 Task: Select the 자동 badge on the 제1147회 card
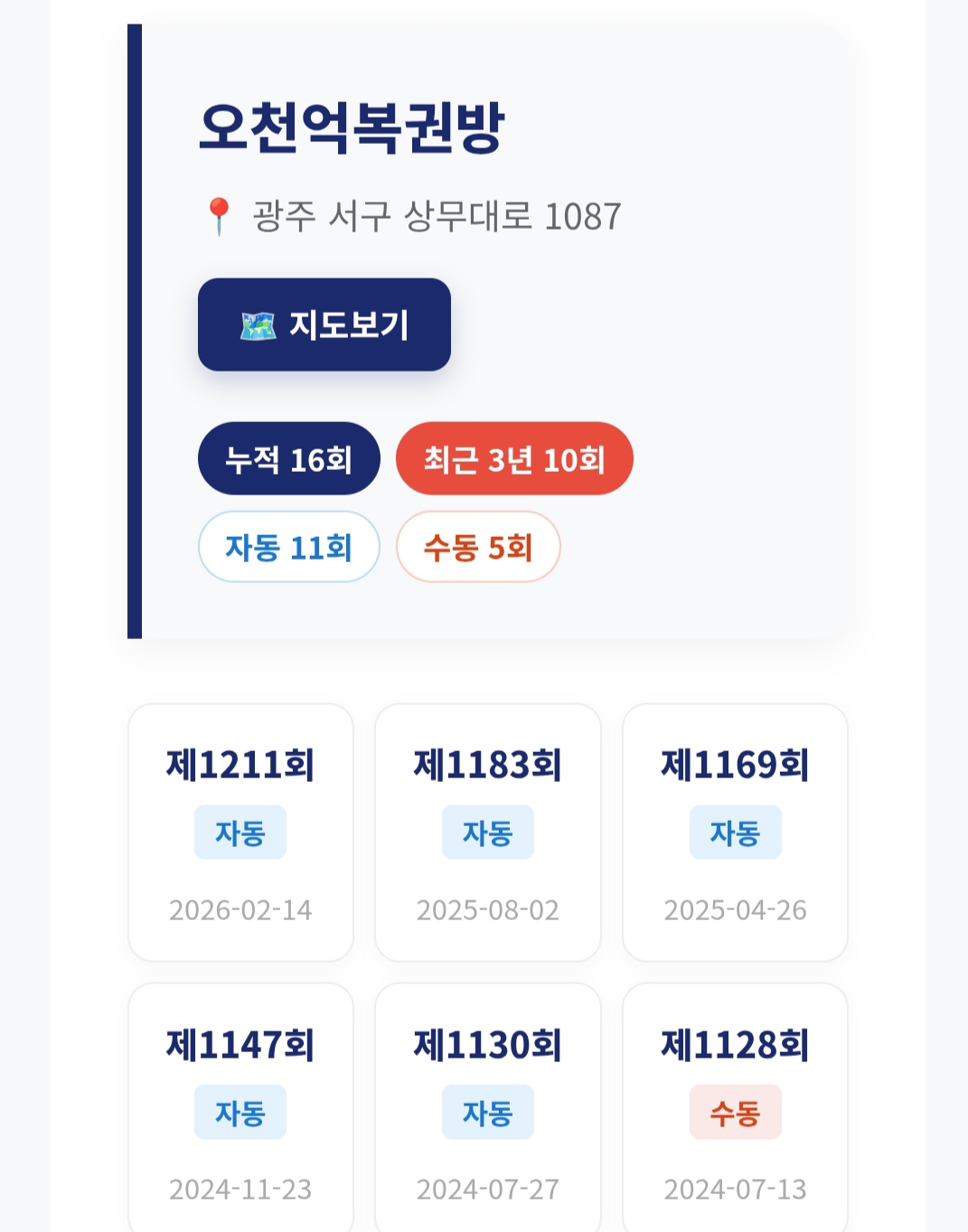point(240,1114)
